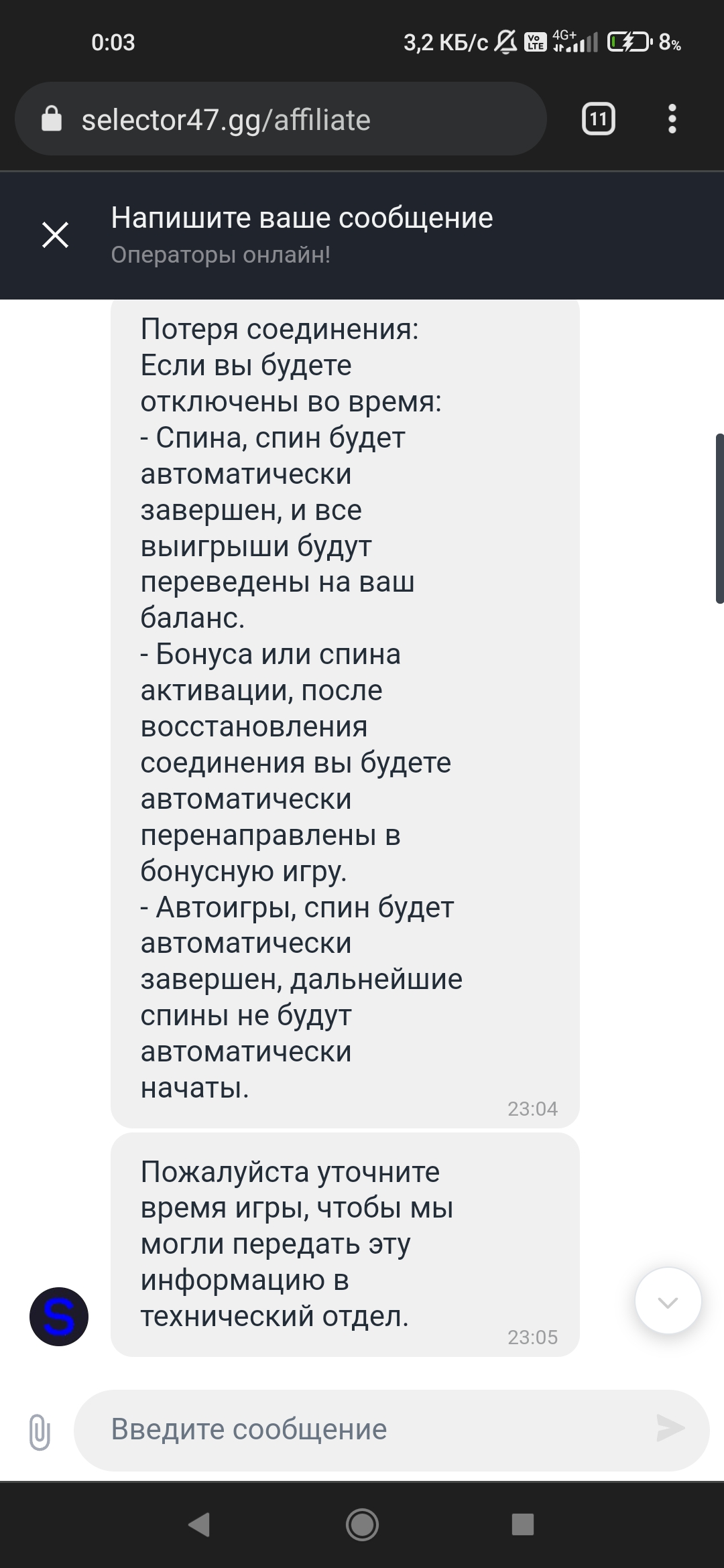
Task: Open the recent apps overview
Action: coord(523,1524)
